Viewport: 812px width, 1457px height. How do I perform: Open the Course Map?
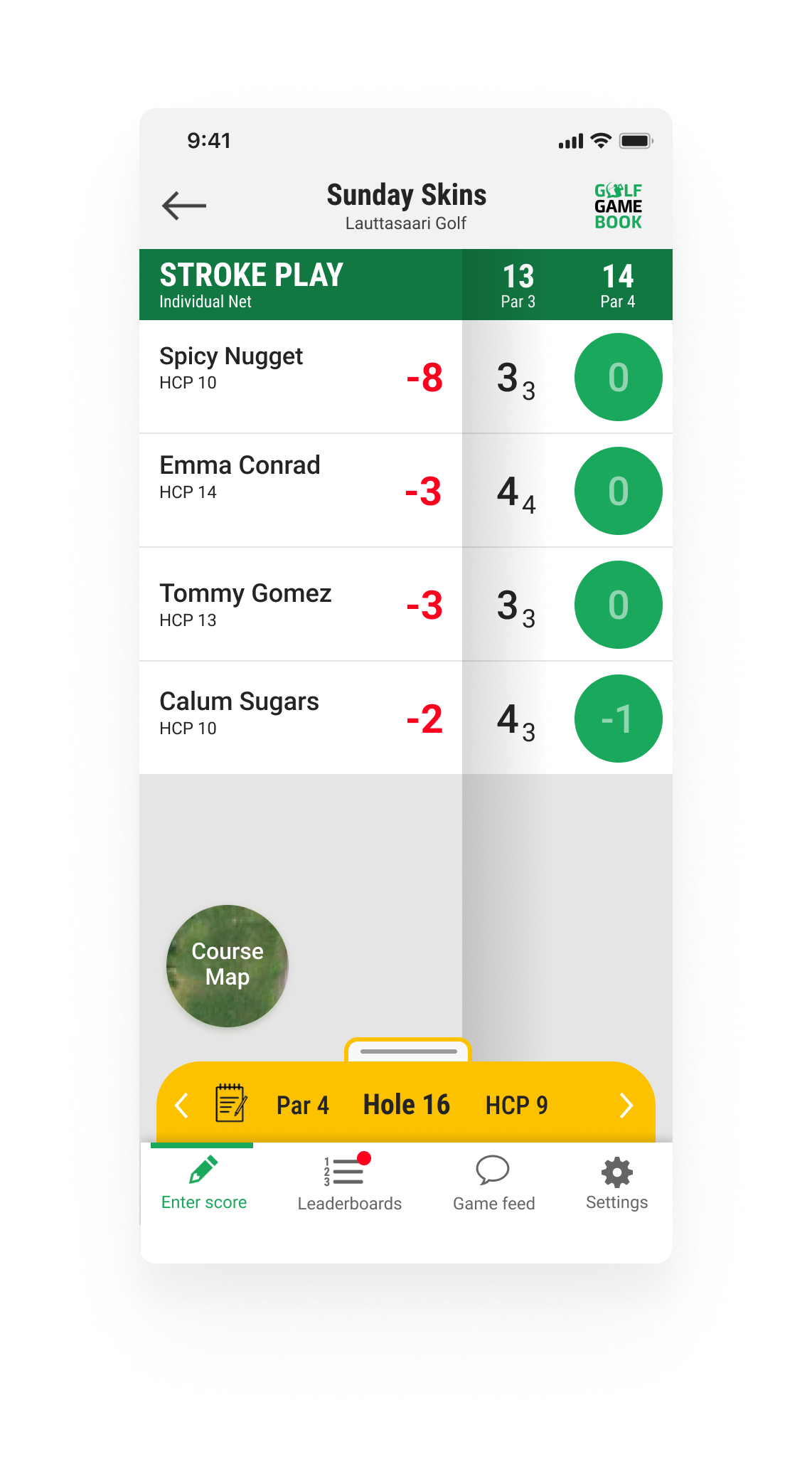(228, 965)
